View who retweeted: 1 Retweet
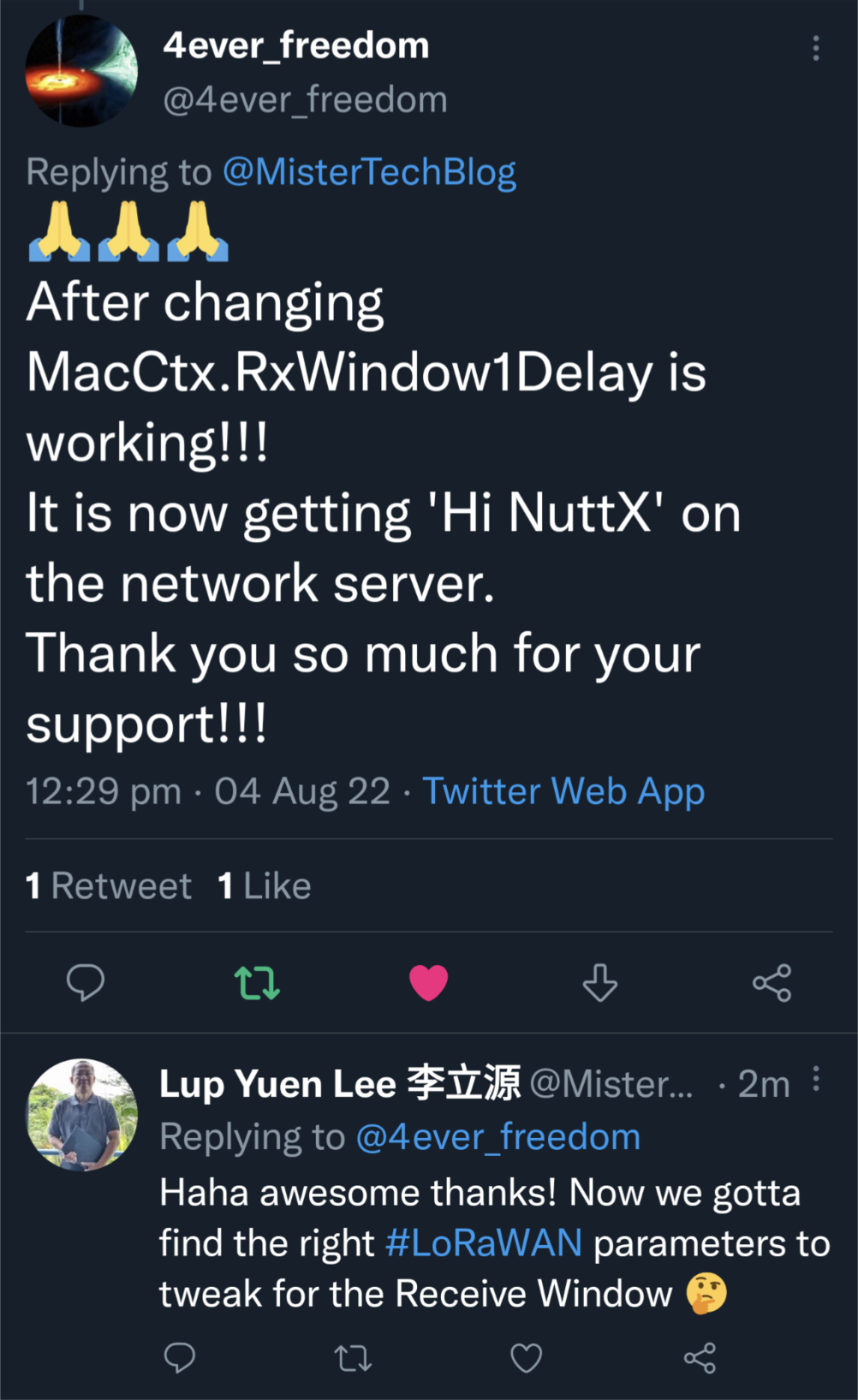 pos(109,886)
